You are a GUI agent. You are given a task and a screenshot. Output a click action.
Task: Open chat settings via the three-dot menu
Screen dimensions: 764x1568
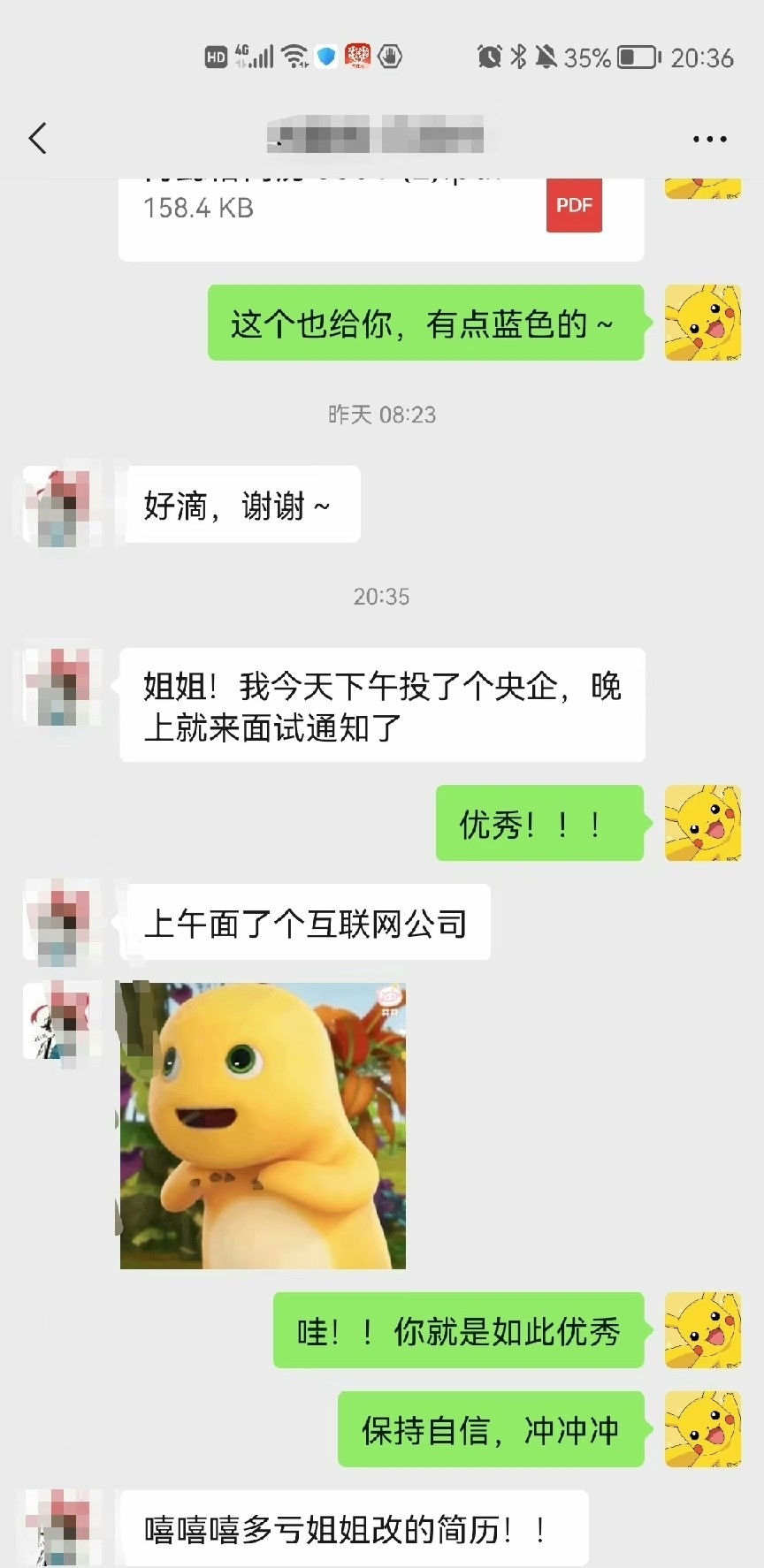pyautogui.click(x=708, y=139)
